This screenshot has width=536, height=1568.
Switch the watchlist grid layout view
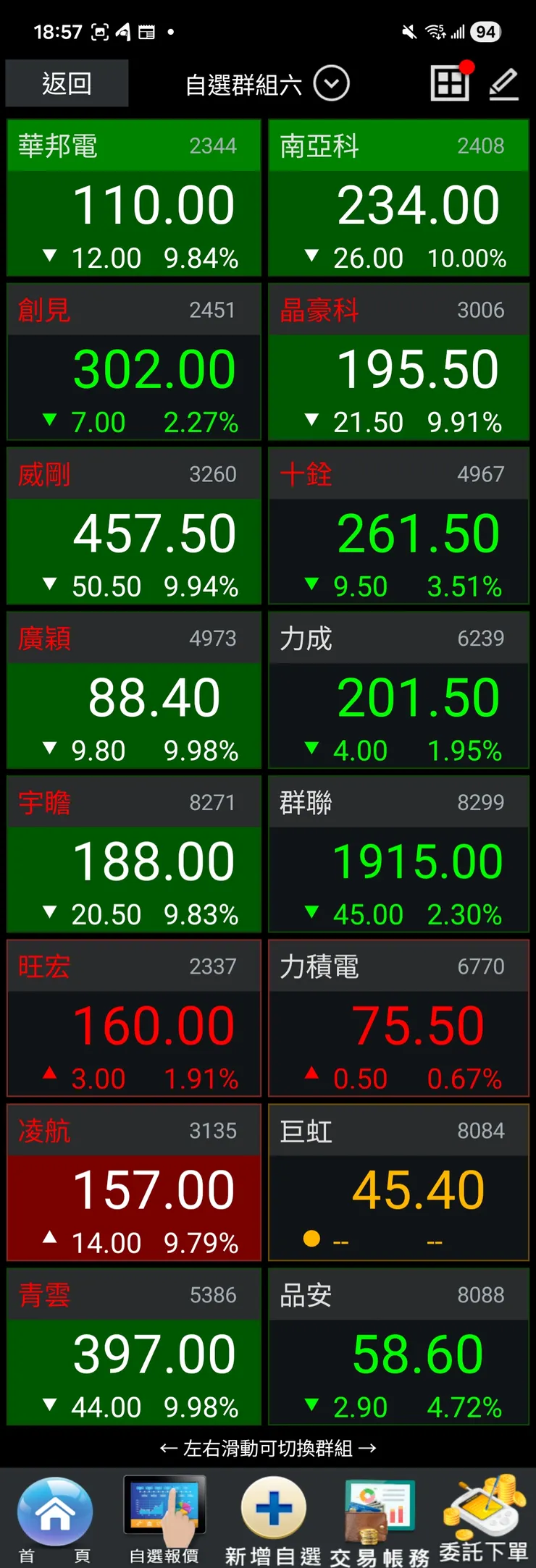450,83
